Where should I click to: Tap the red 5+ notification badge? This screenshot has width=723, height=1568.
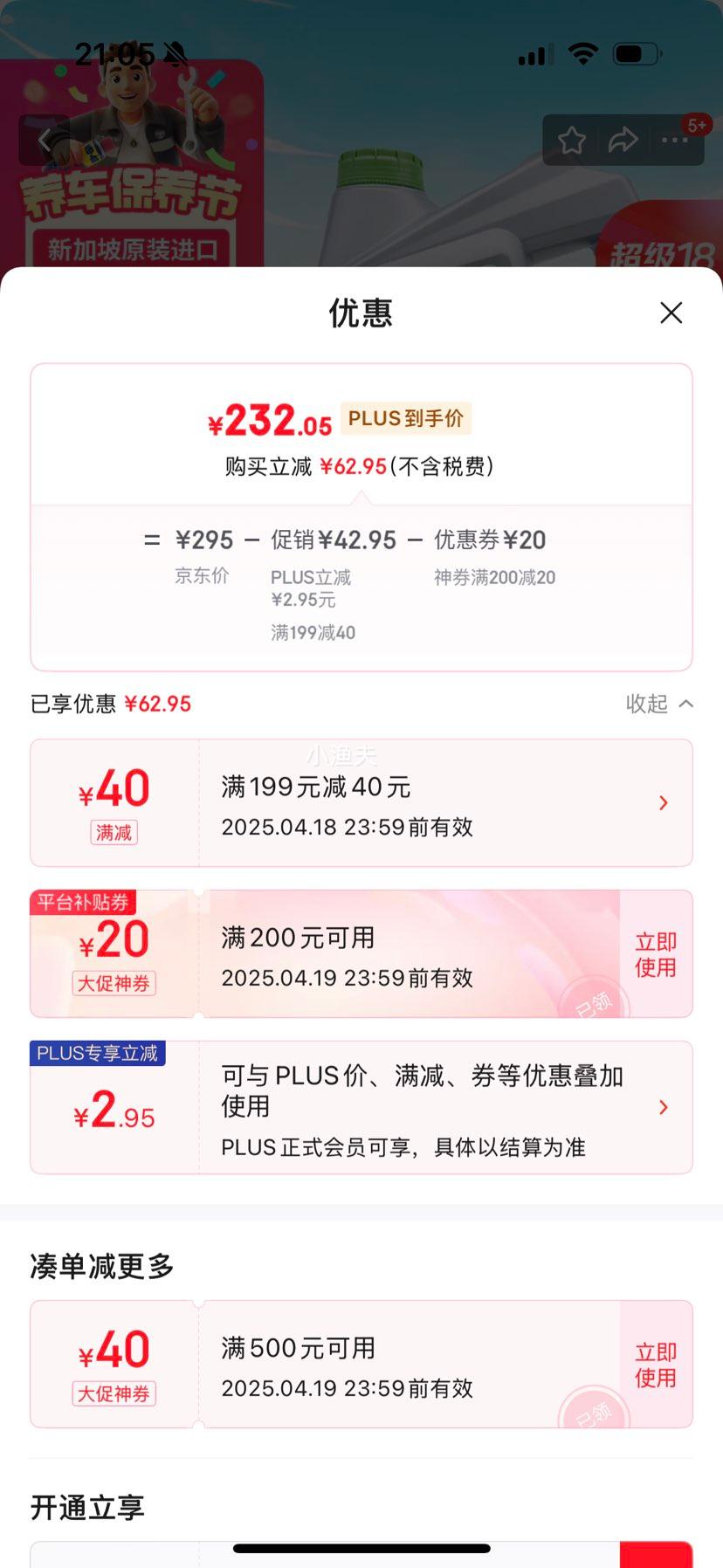tap(697, 124)
